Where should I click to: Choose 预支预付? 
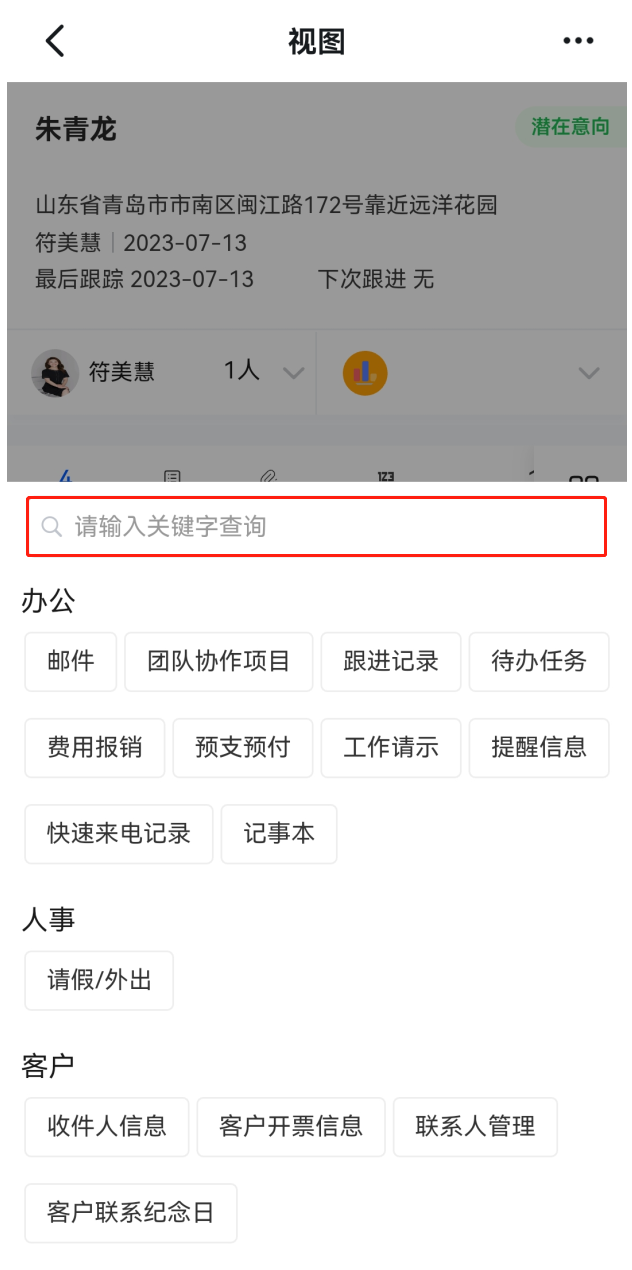[243, 747]
